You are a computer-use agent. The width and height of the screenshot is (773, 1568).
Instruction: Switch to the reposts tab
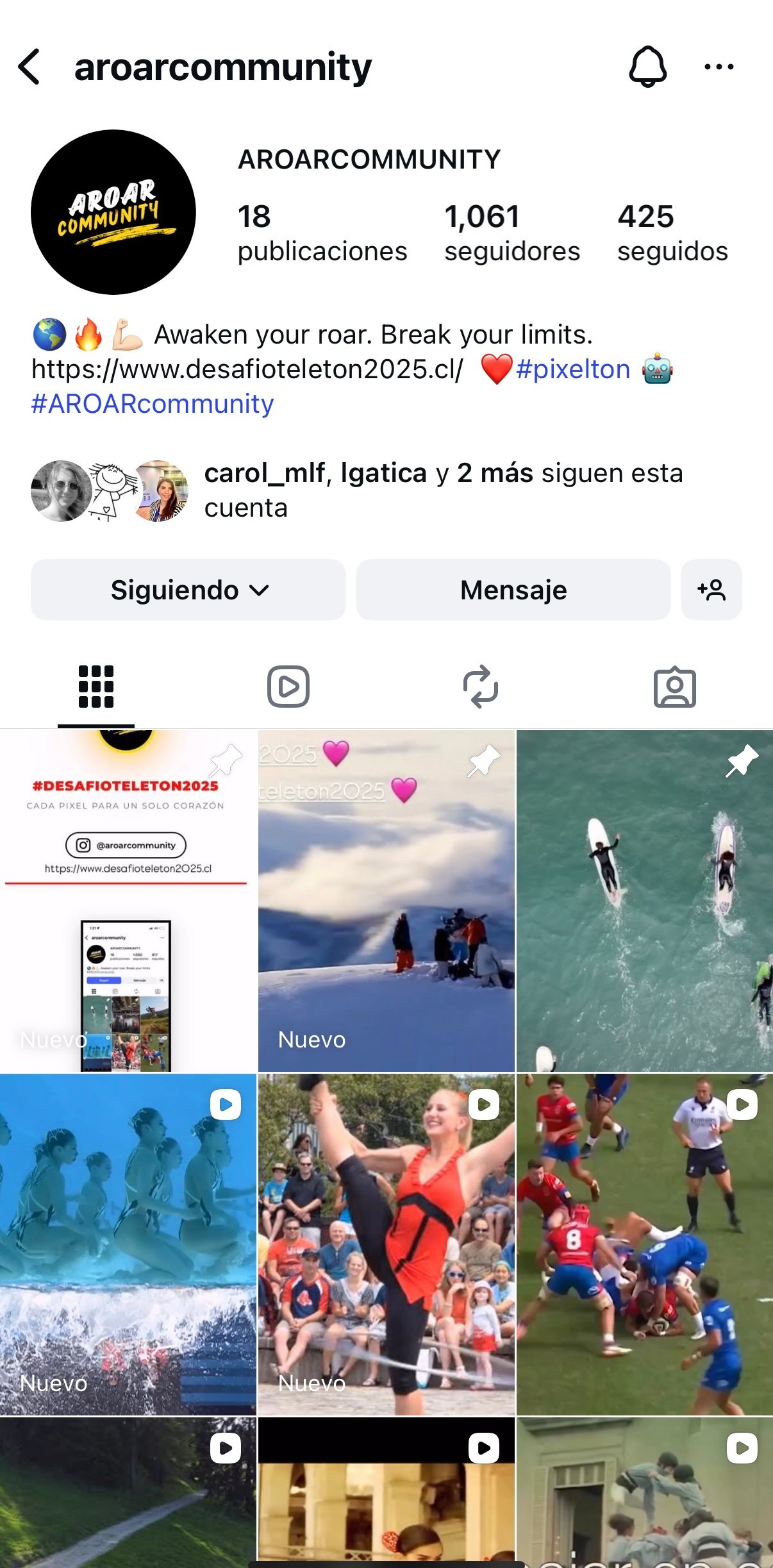click(x=481, y=687)
